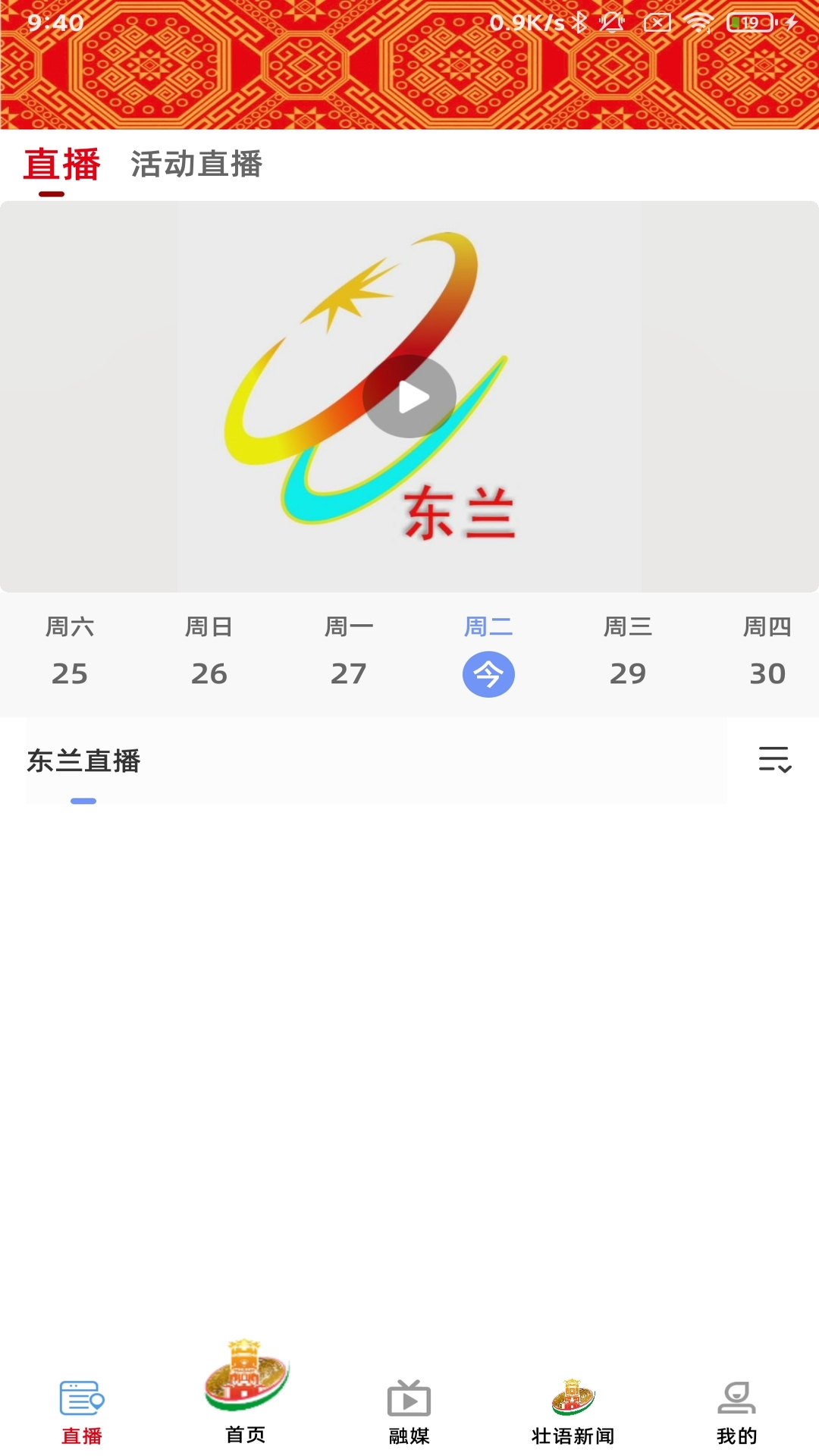Select Sunday 周日 26 to expand its schedule

coord(211,652)
